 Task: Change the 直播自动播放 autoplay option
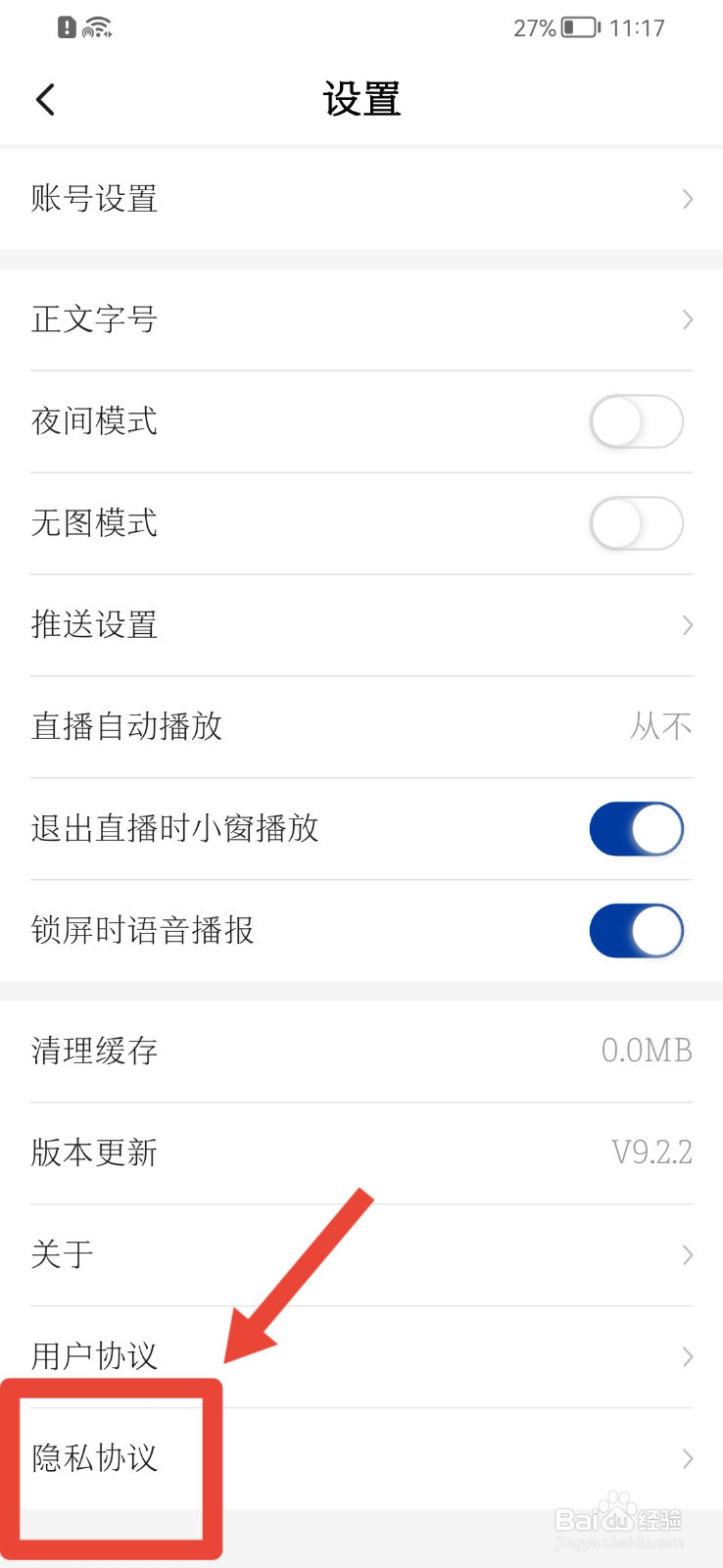[361, 727]
